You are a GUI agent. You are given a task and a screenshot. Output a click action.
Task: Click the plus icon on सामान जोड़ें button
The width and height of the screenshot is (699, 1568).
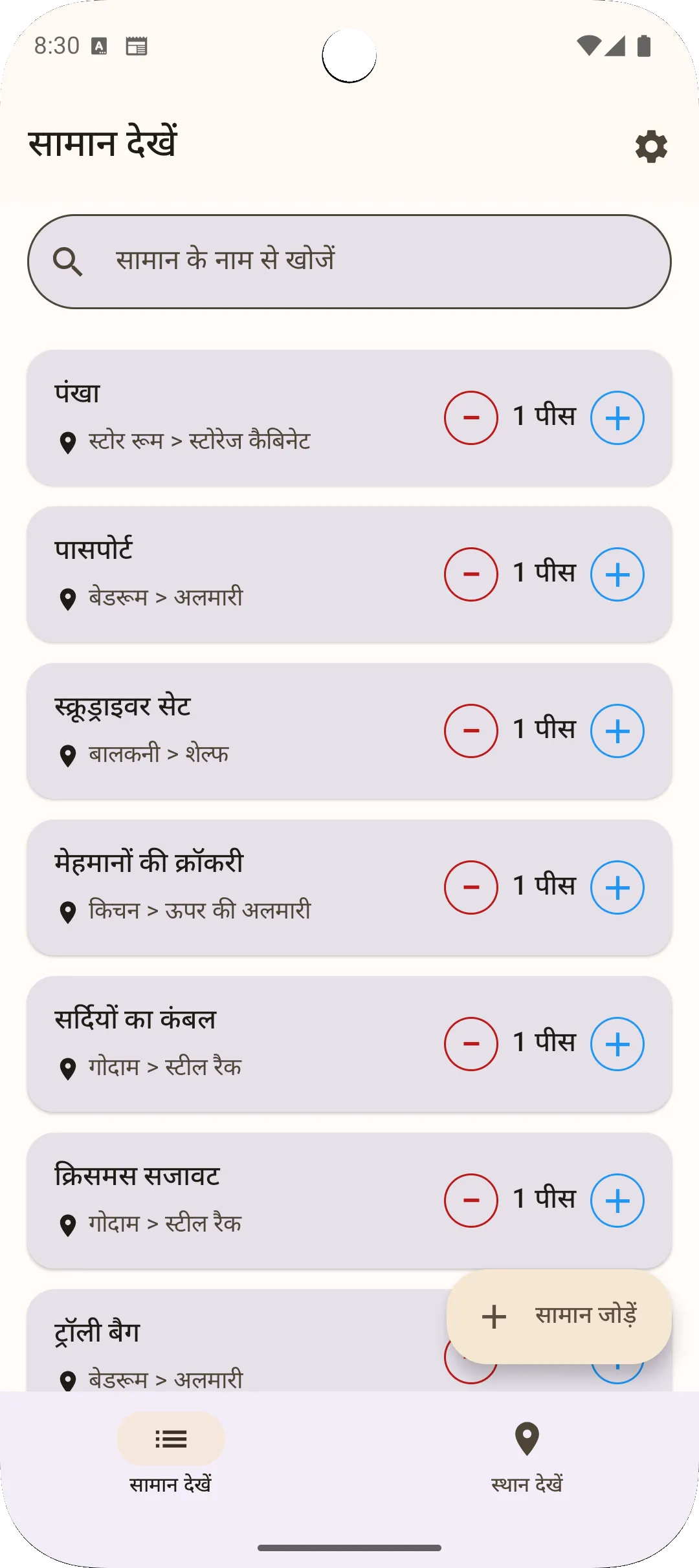494,1316
